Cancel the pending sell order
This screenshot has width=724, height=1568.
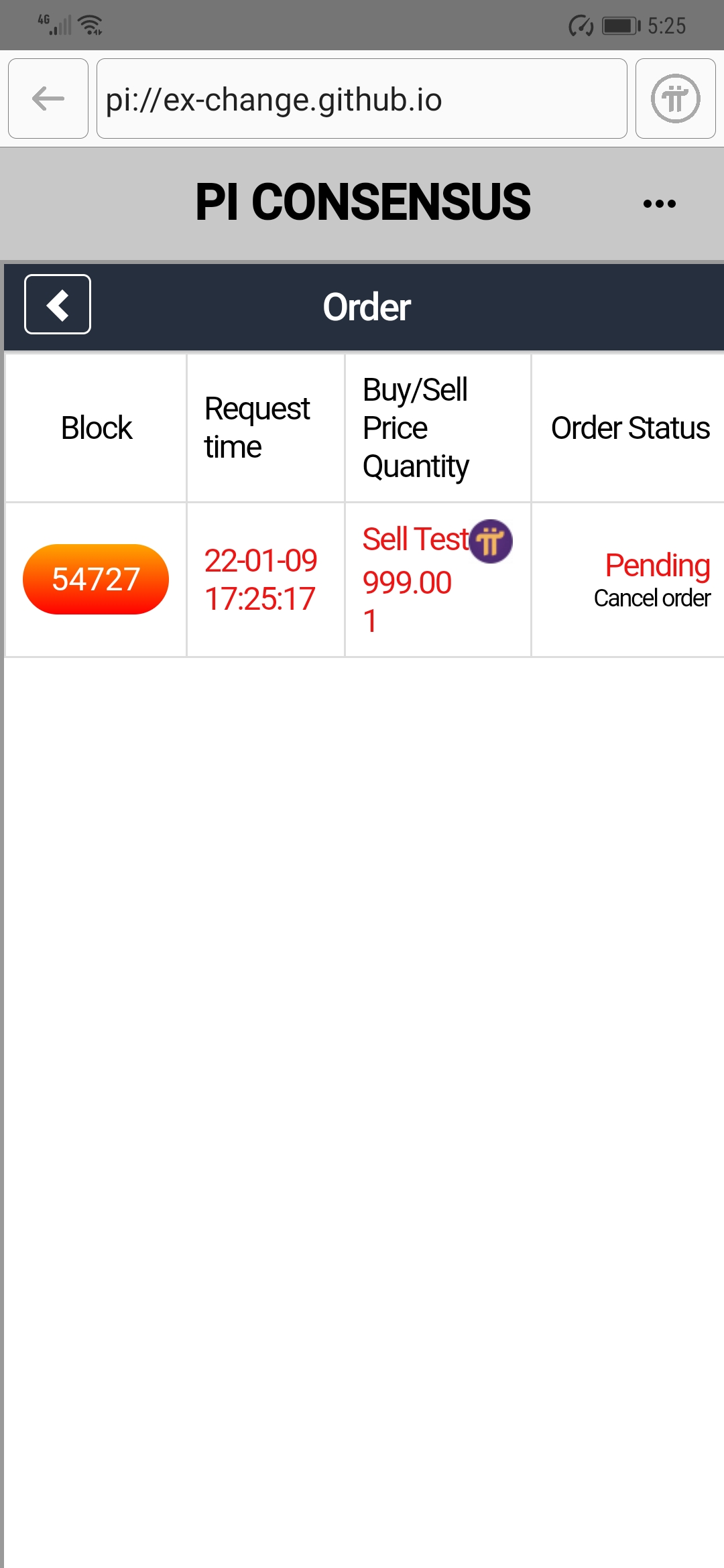tap(652, 598)
